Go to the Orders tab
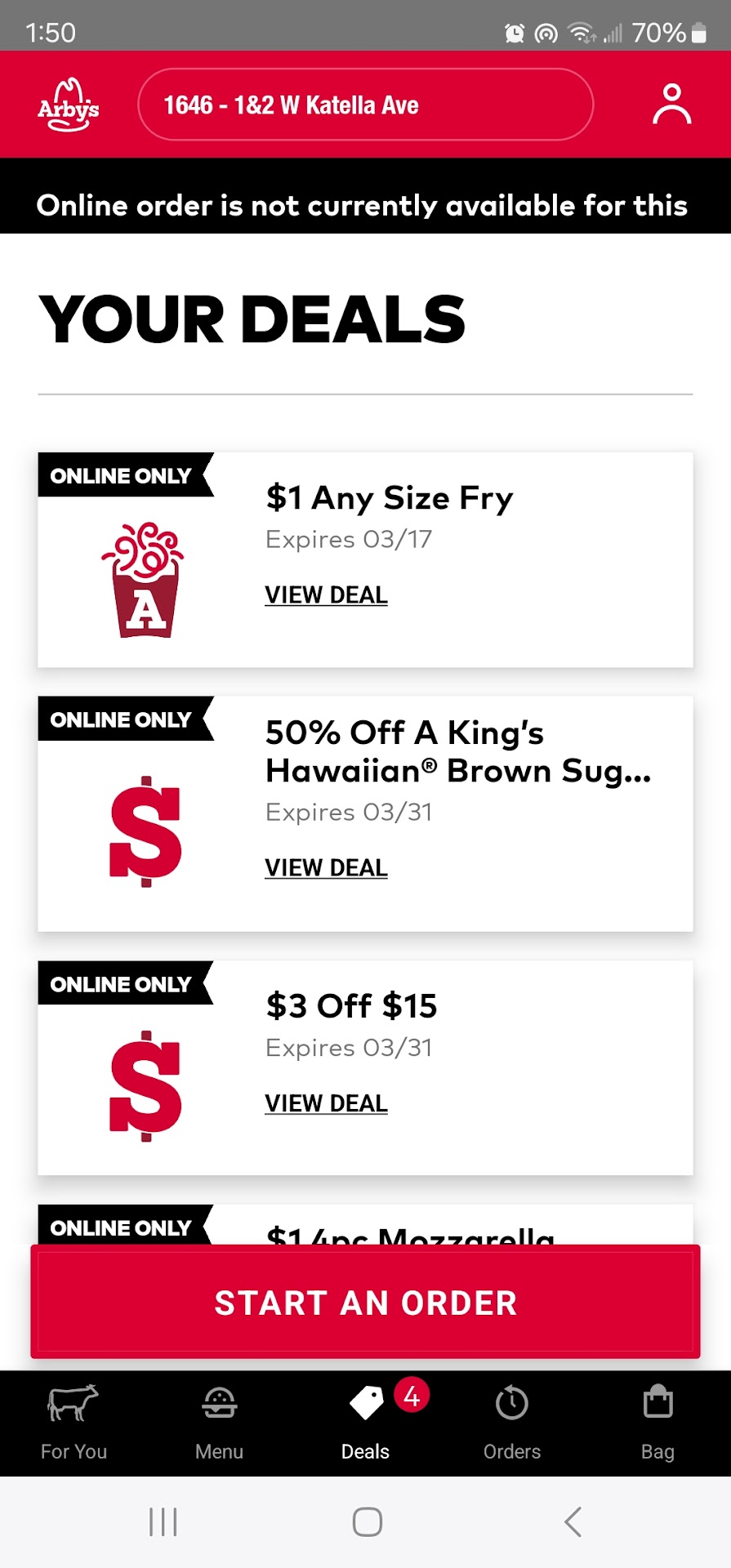 click(x=511, y=1423)
